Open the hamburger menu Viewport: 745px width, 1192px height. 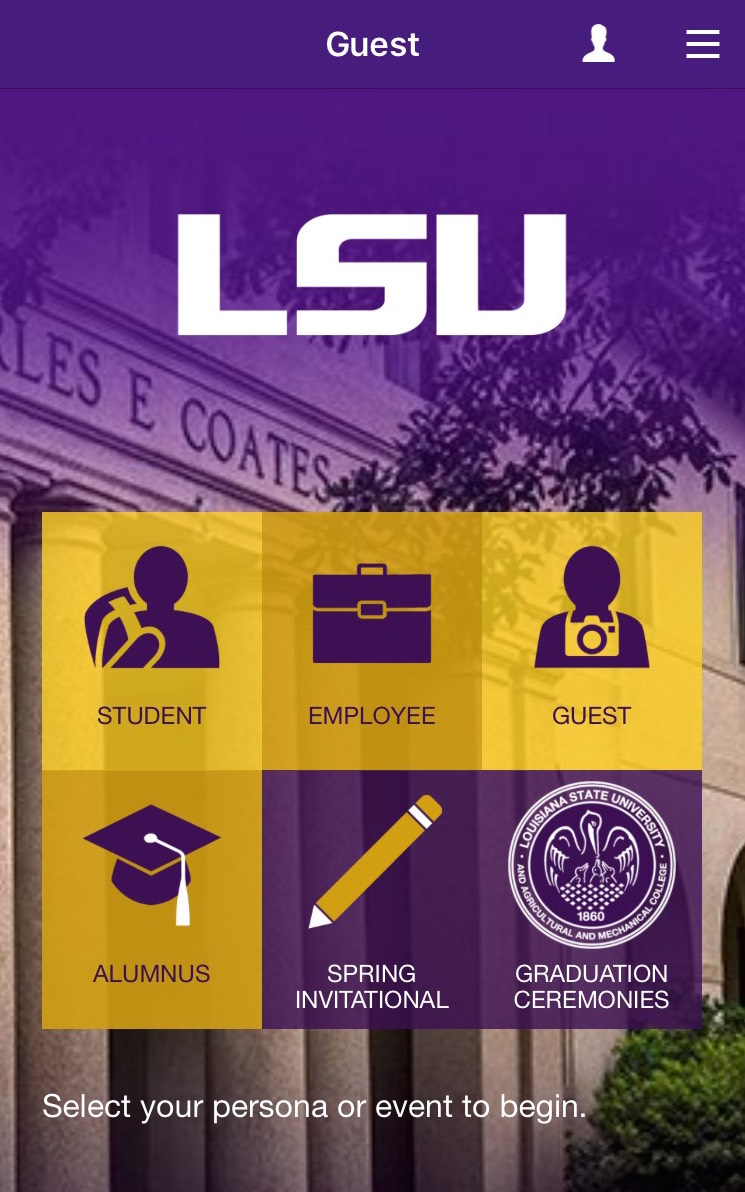702,44
